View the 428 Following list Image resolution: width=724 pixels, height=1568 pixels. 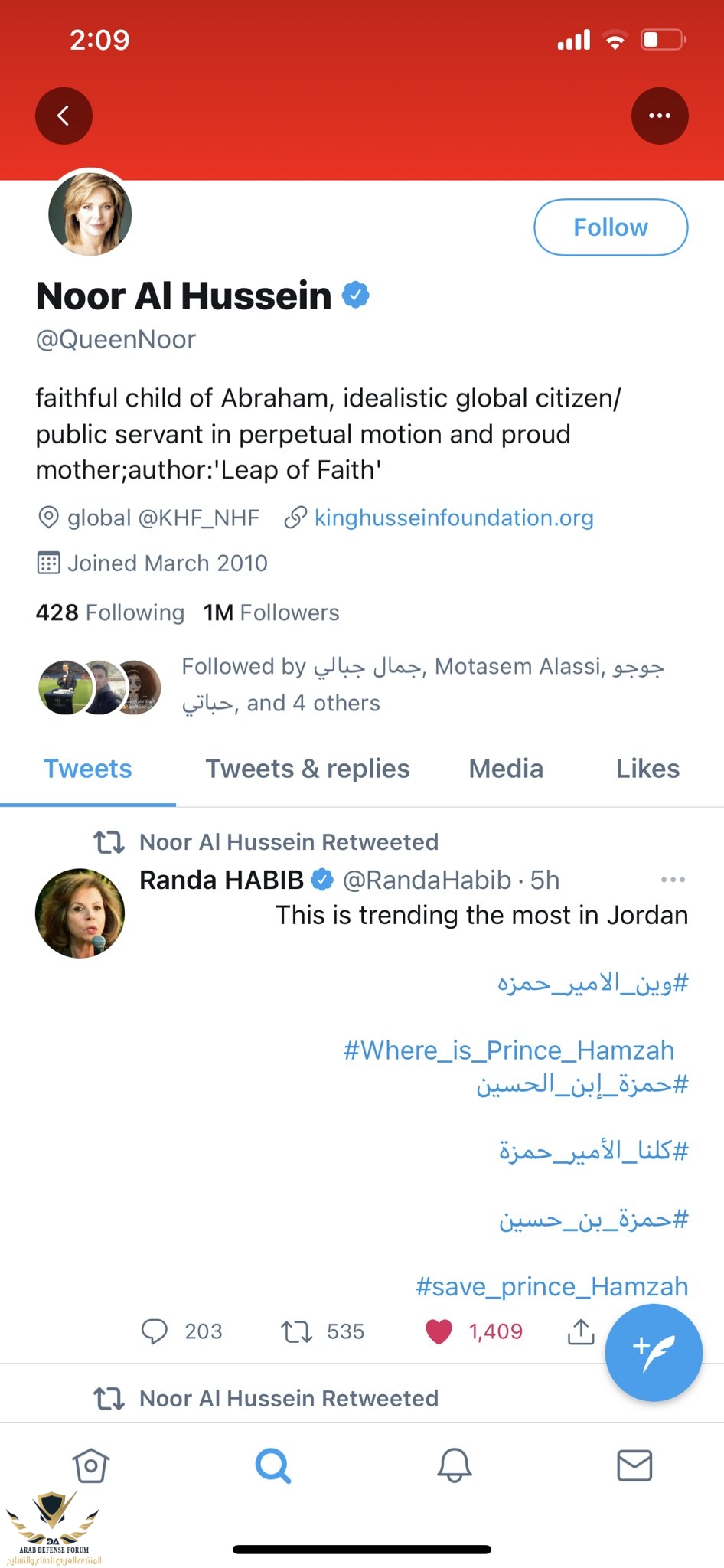click(x=110, y=612)
